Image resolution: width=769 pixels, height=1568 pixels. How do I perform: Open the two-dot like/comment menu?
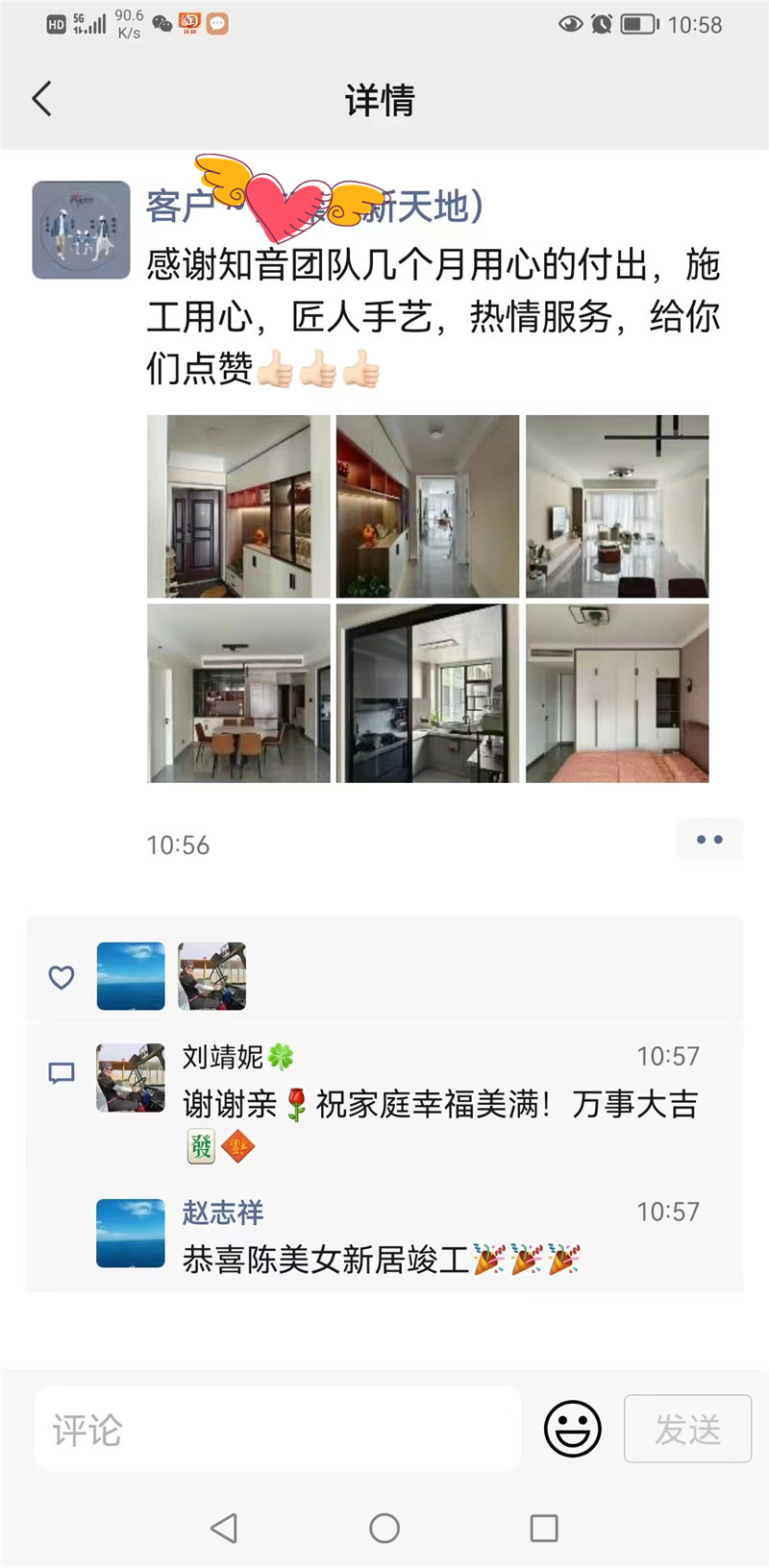pos(709,840)
